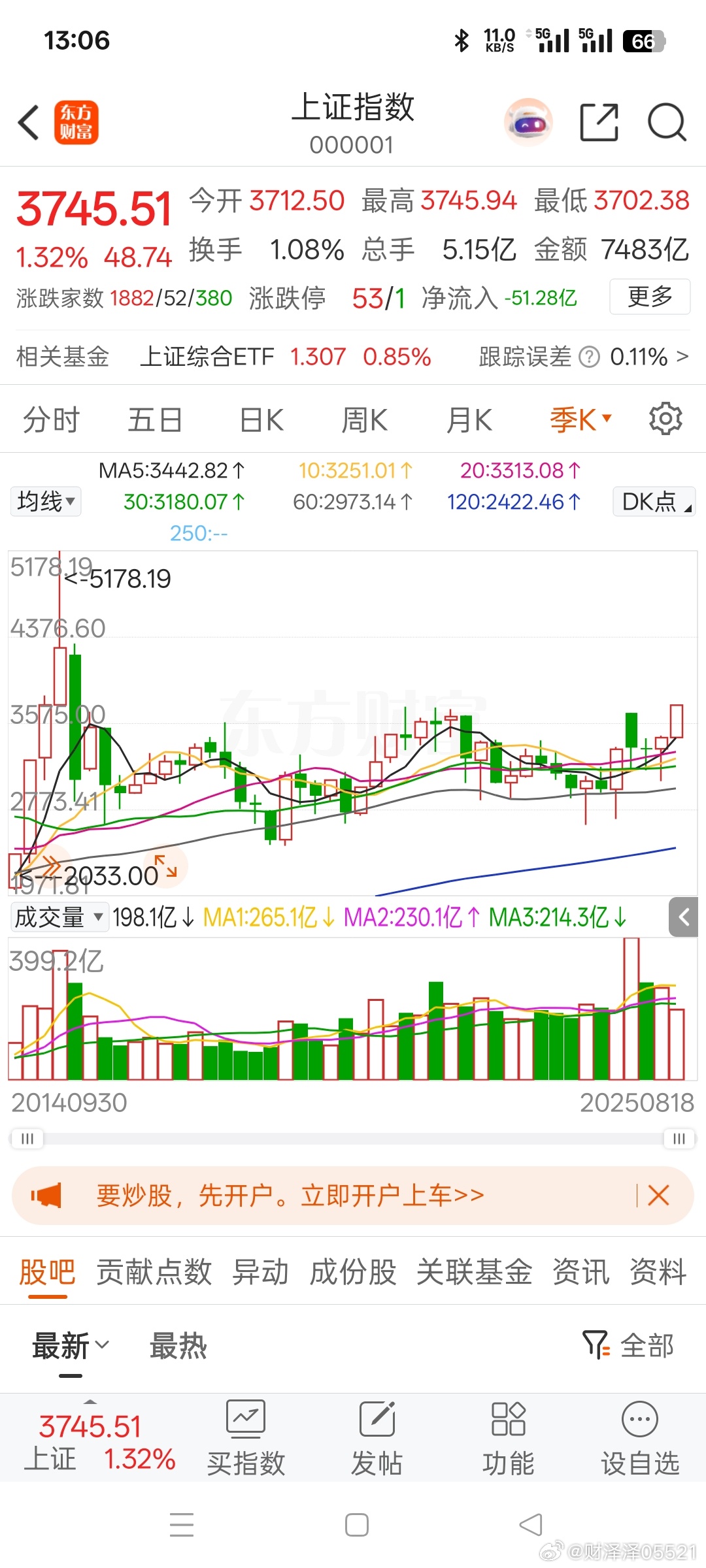The height and width of the screenshot is (1568, 706).
Task: Switch to the 分时 chart tab
Action: [x=51, y=419]
